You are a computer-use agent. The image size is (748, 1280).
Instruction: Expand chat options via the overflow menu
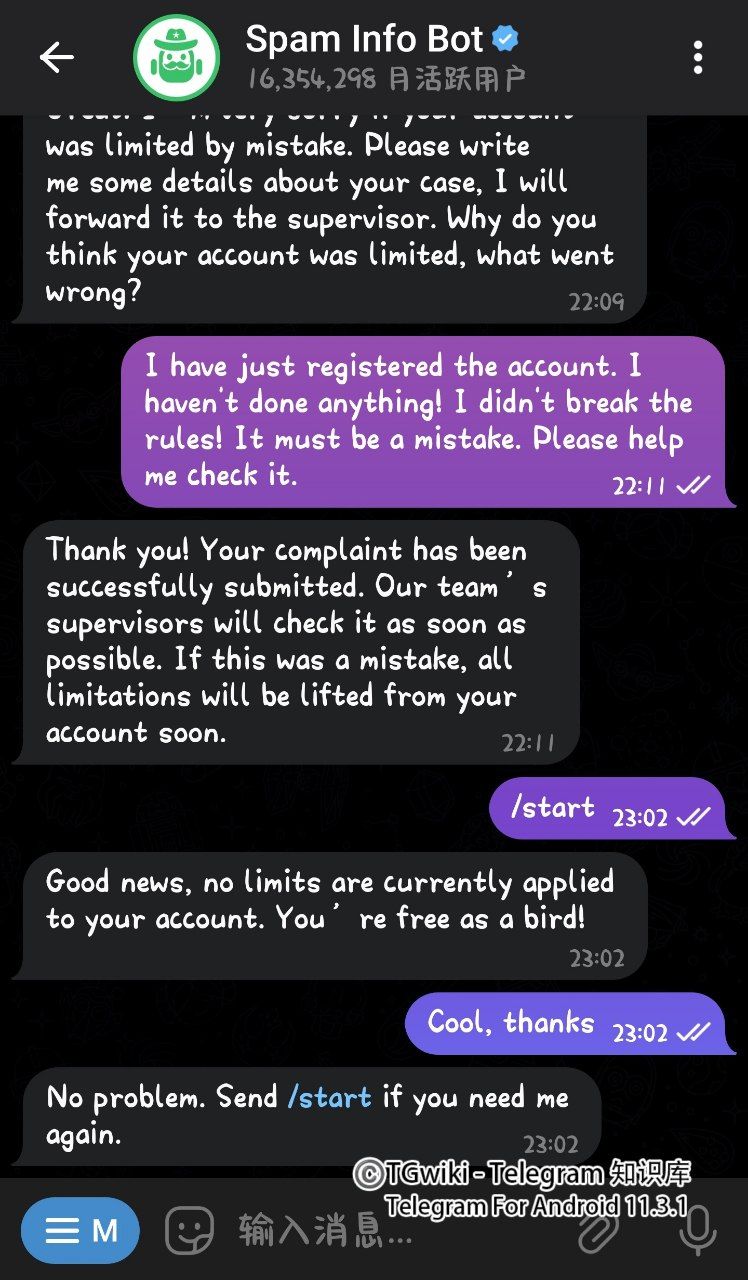coord(697,57)
